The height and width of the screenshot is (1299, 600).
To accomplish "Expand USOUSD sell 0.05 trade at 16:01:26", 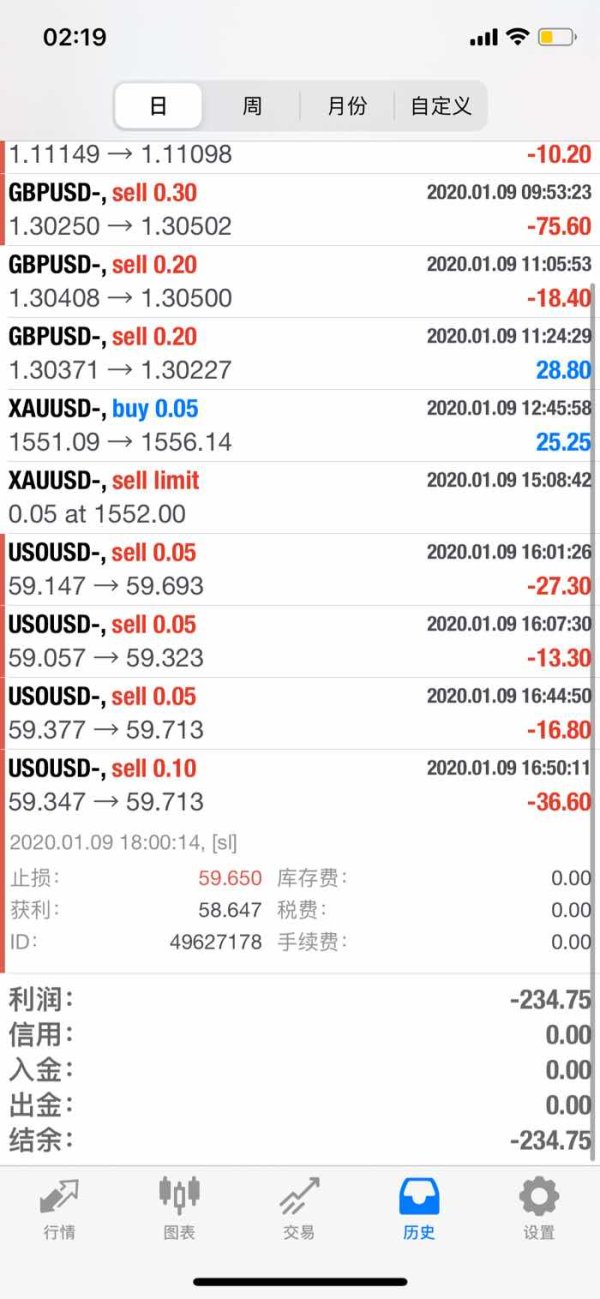I will (x=300, y=570).
